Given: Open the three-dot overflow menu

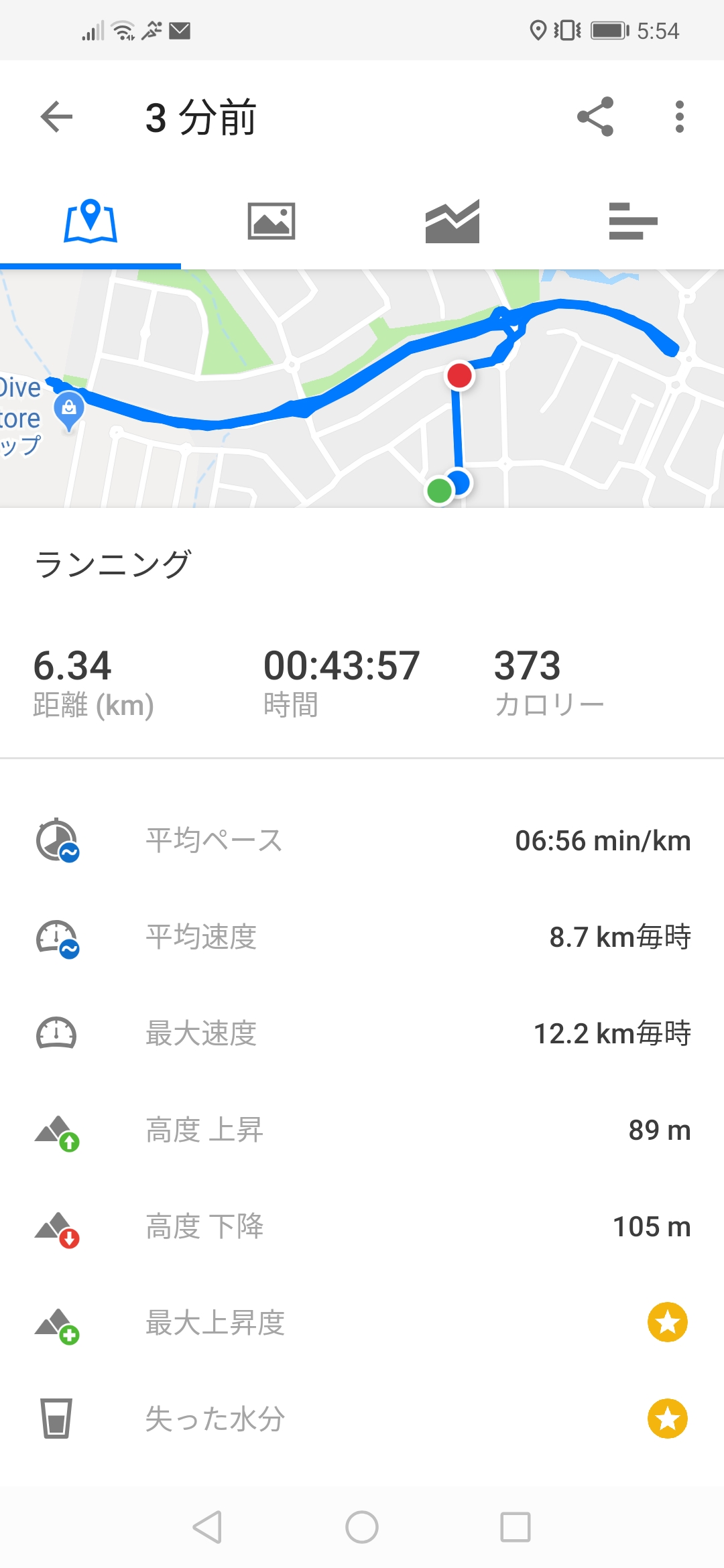Looking at the screenshot, I should pos(679,117).
